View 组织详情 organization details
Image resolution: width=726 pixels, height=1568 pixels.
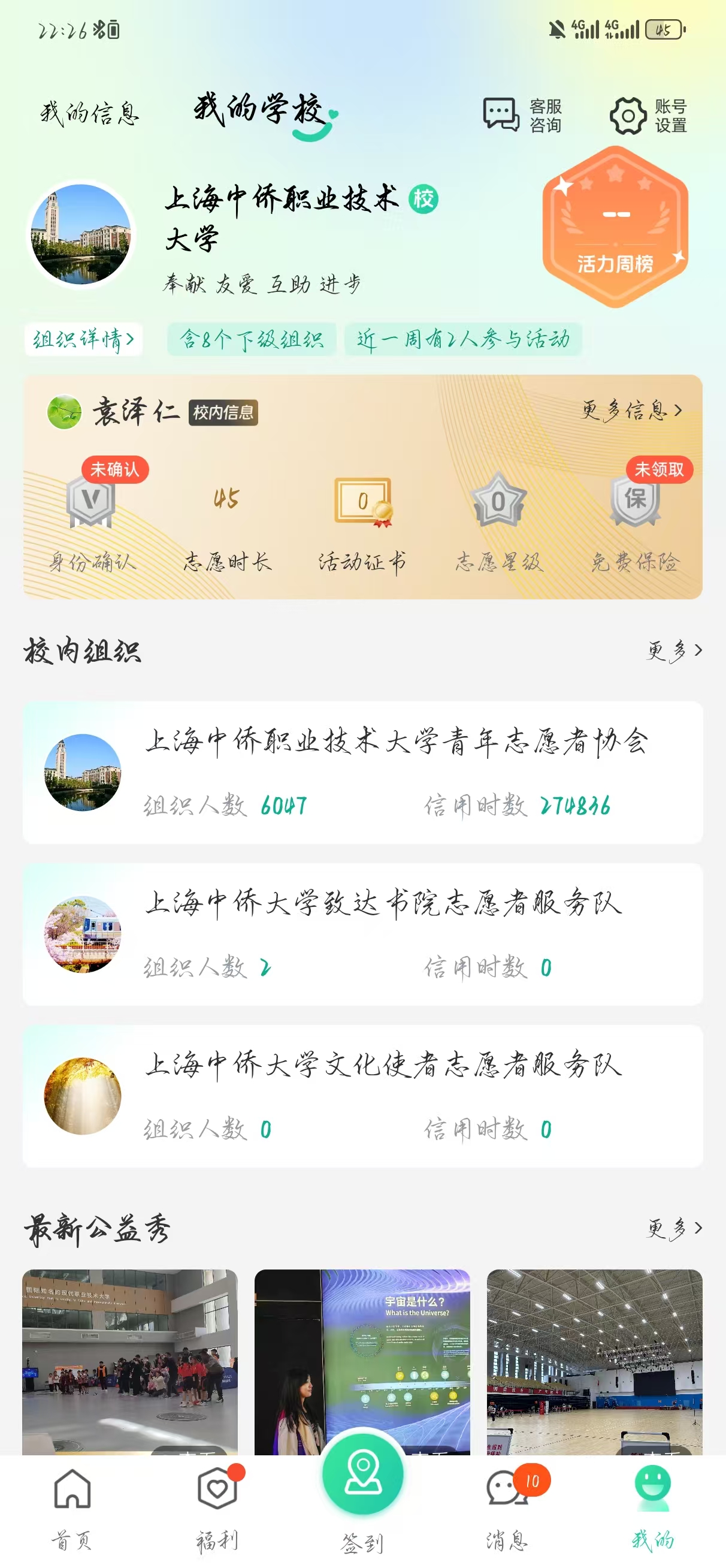pos(83,339)
